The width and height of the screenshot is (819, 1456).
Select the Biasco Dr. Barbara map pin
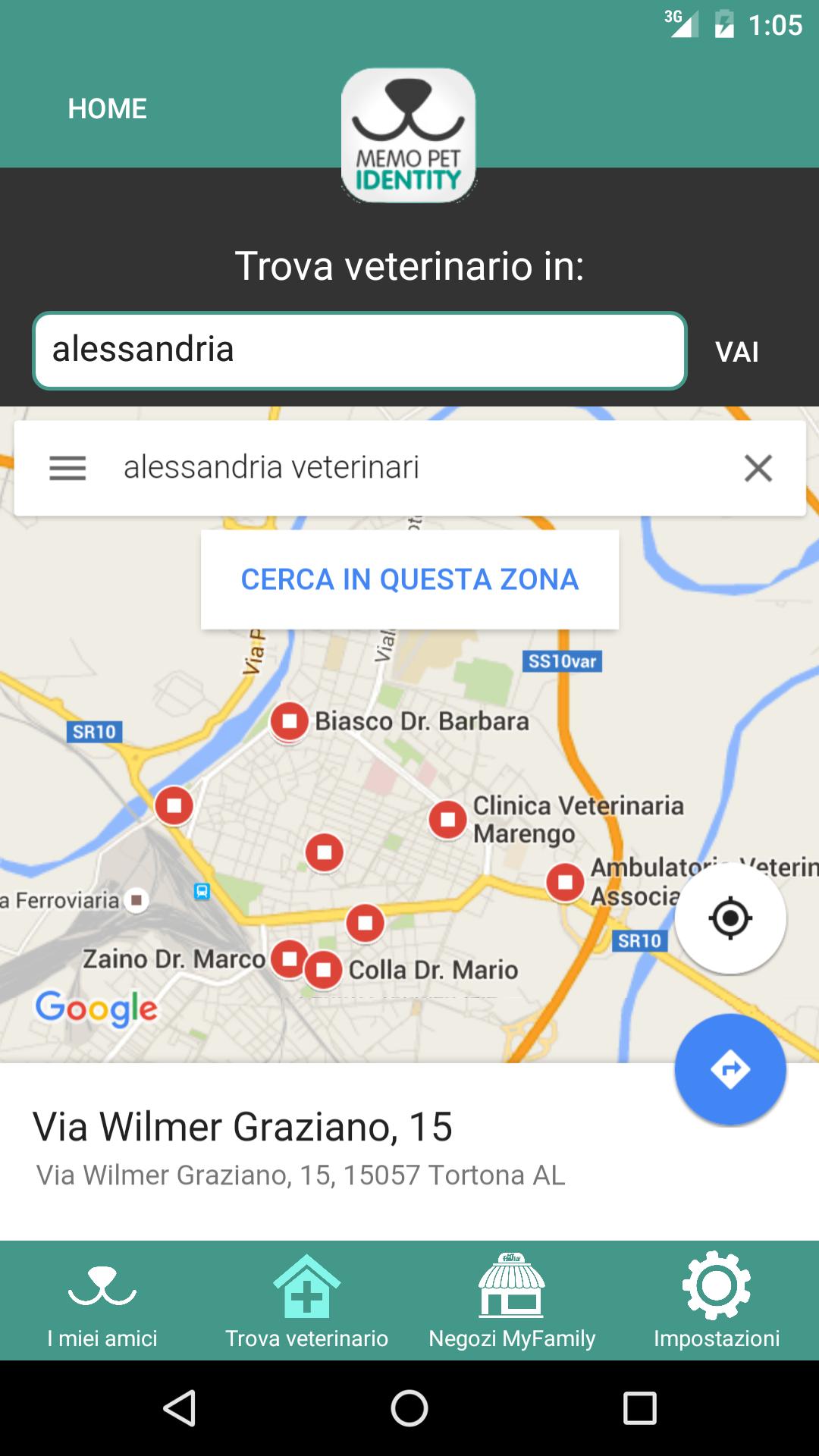click(290, 721)
